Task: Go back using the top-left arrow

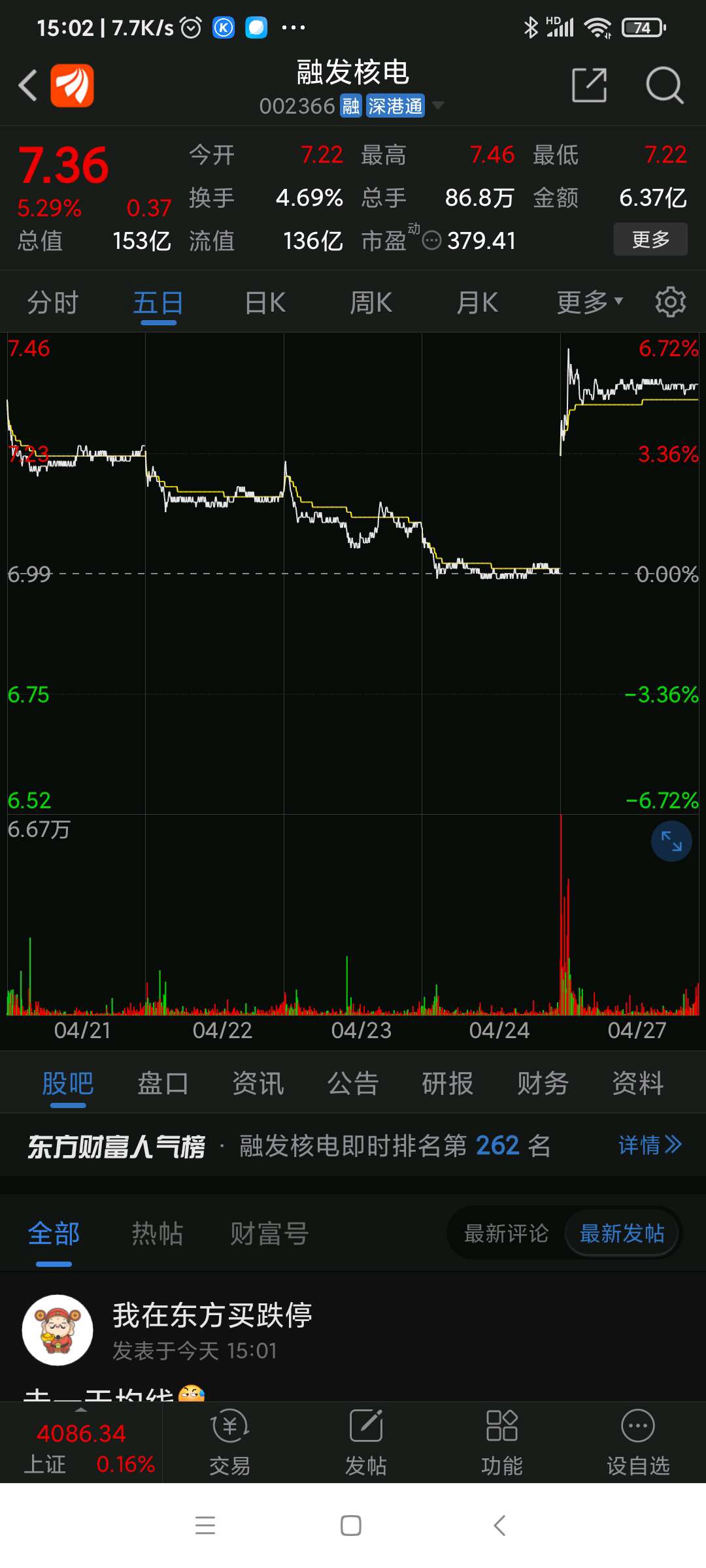Action: click(27, 85)
